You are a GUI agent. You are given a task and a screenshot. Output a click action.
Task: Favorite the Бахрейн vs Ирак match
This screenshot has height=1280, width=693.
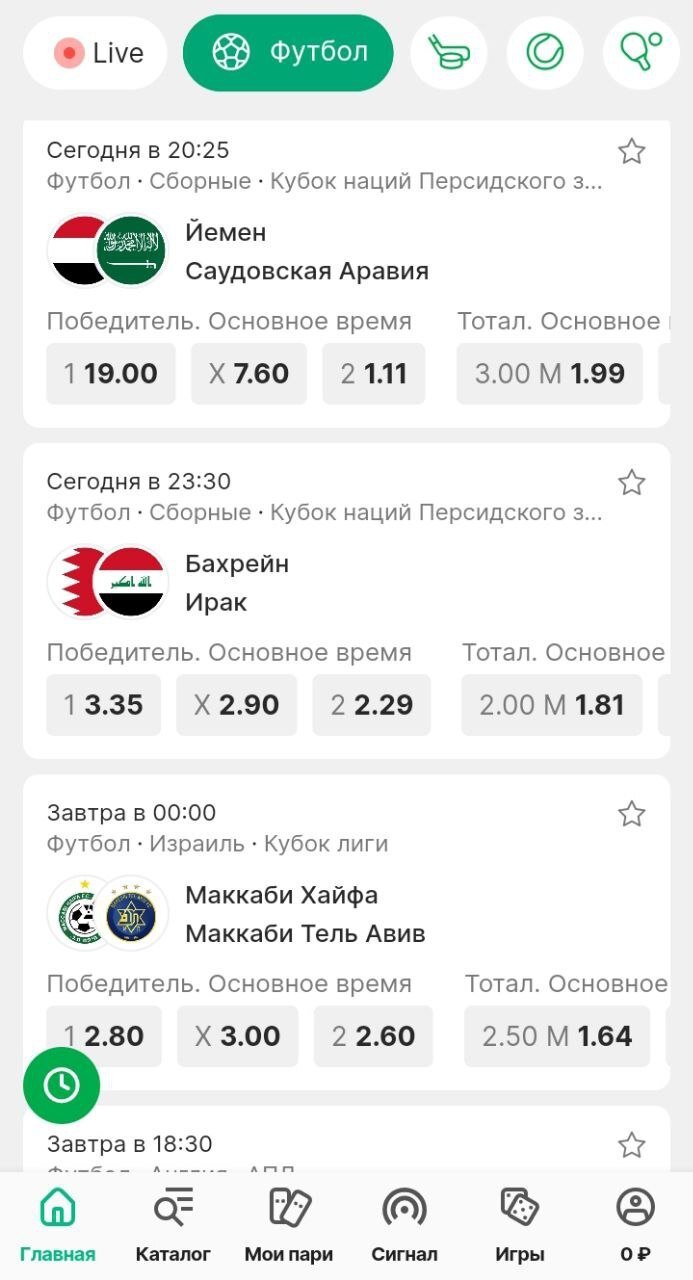coord(631,483)
